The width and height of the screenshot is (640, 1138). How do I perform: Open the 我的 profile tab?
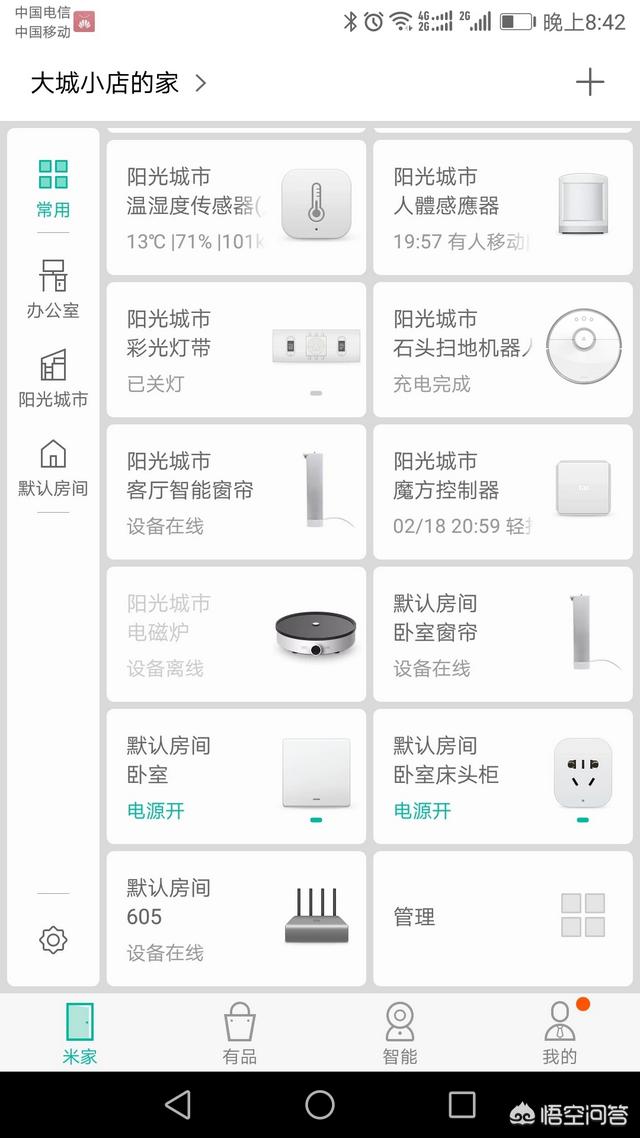click(x=560, y=1033)
